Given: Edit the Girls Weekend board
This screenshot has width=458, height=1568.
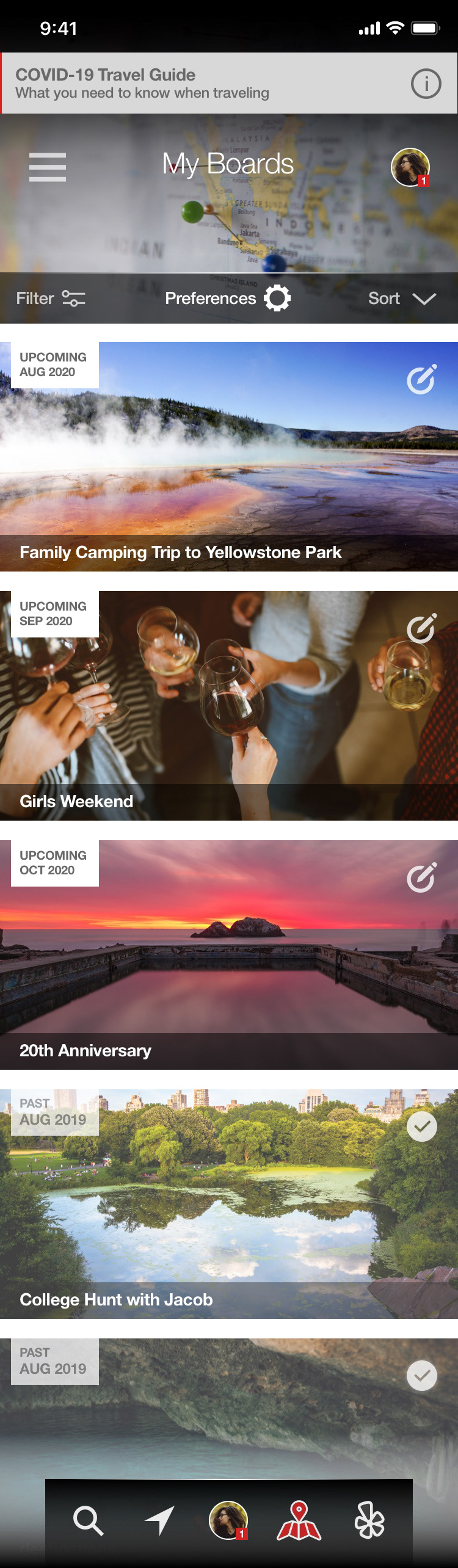Looking at the screenshot, I should 421,628.
